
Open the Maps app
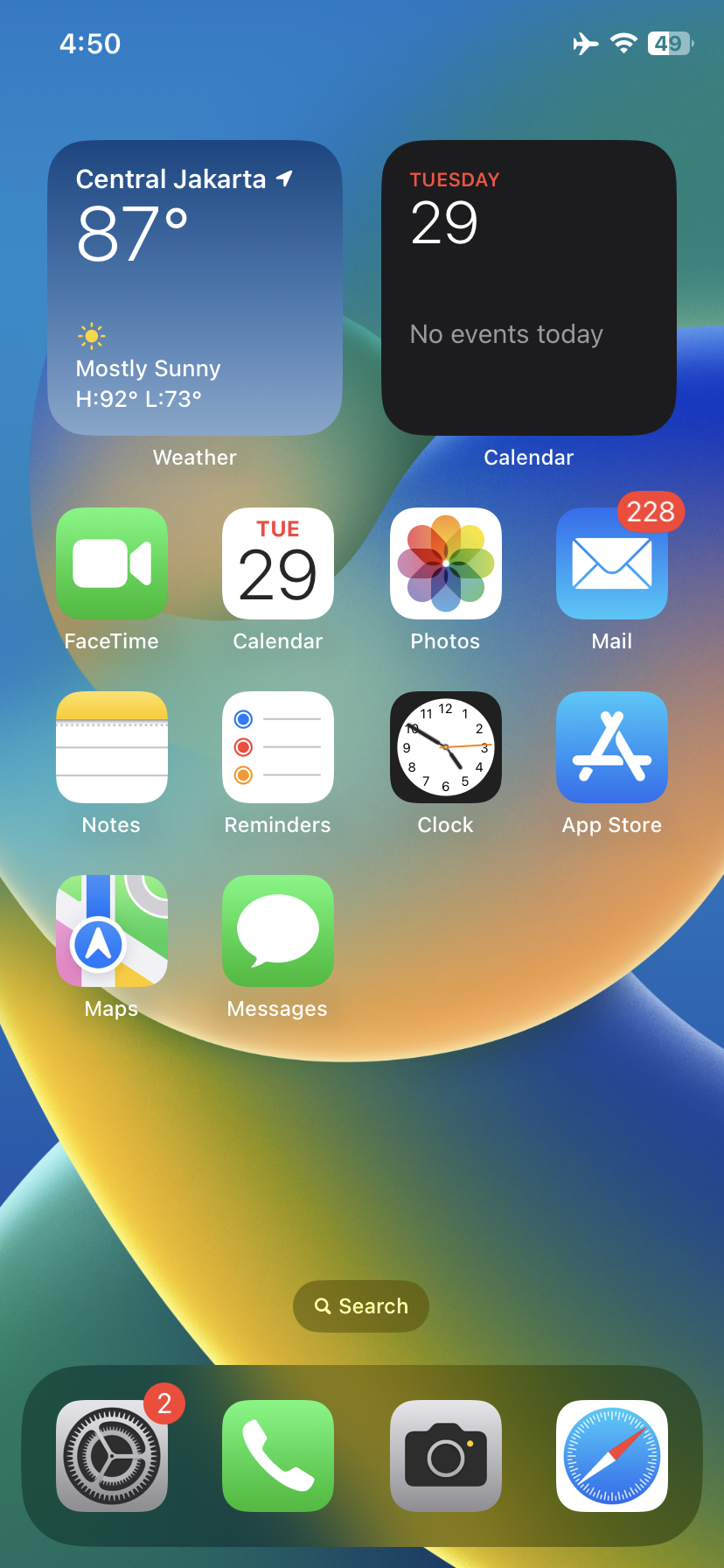coord(112,931)
